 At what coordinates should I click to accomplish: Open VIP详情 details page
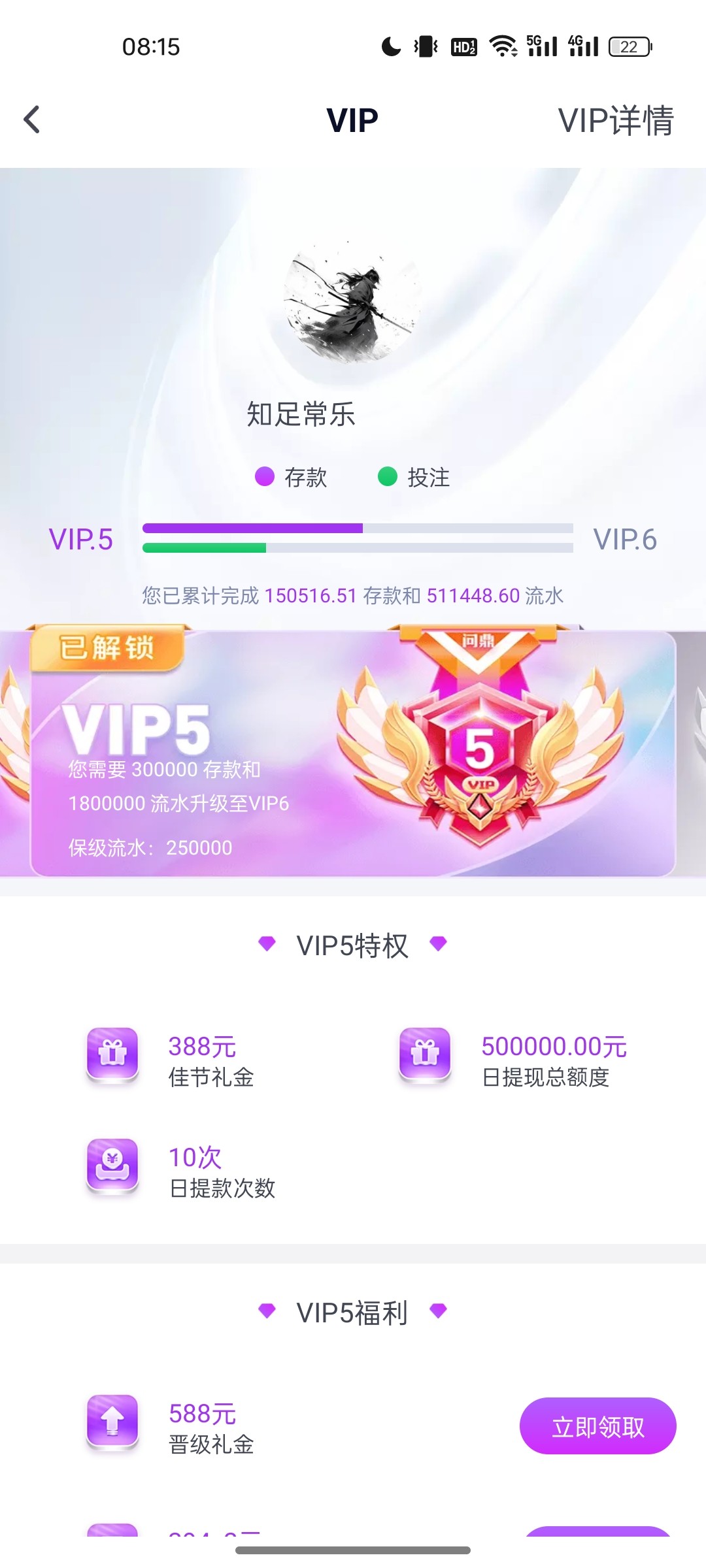[x=615, y=121]
